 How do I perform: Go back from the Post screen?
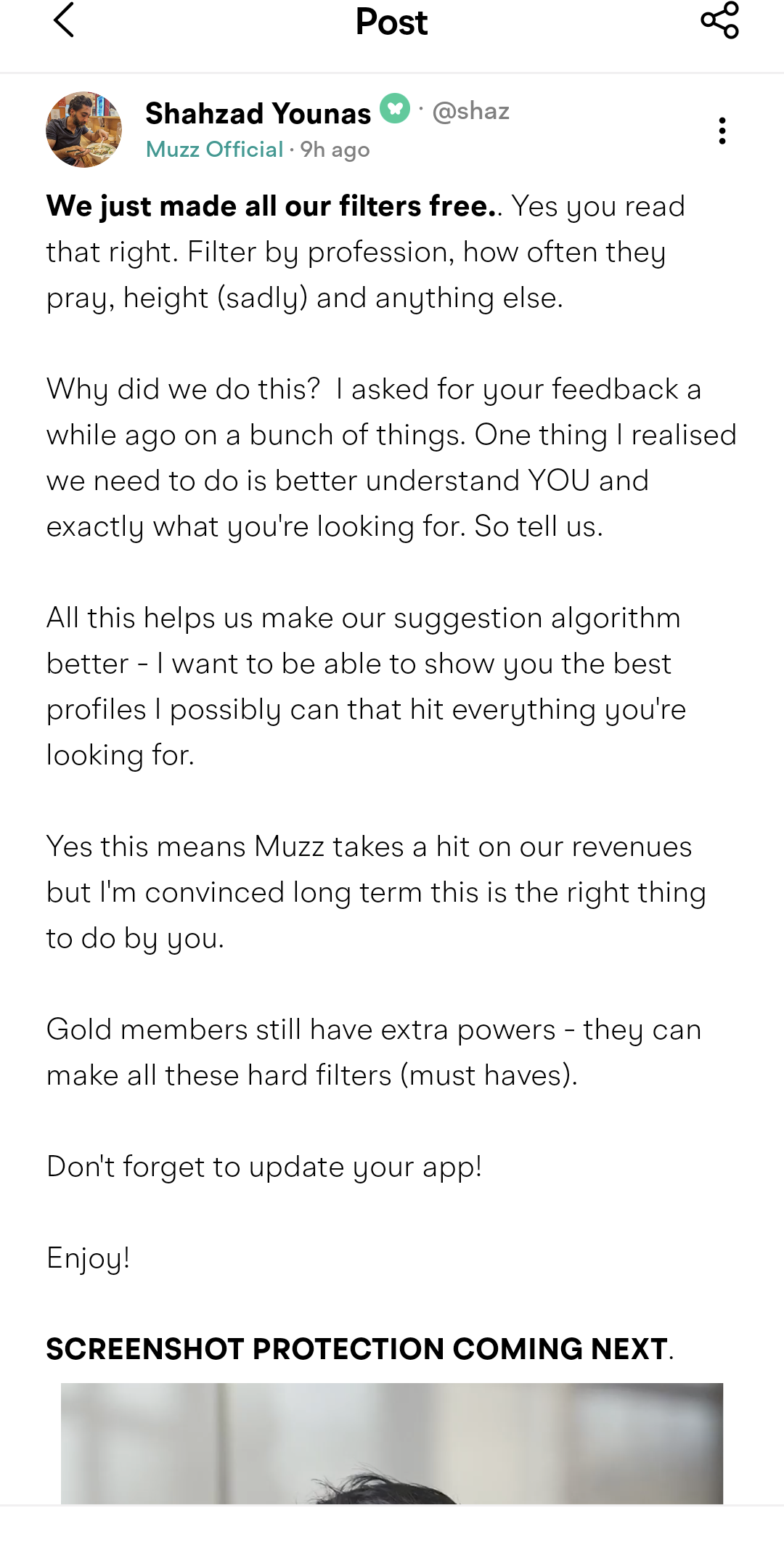[64, 20]
